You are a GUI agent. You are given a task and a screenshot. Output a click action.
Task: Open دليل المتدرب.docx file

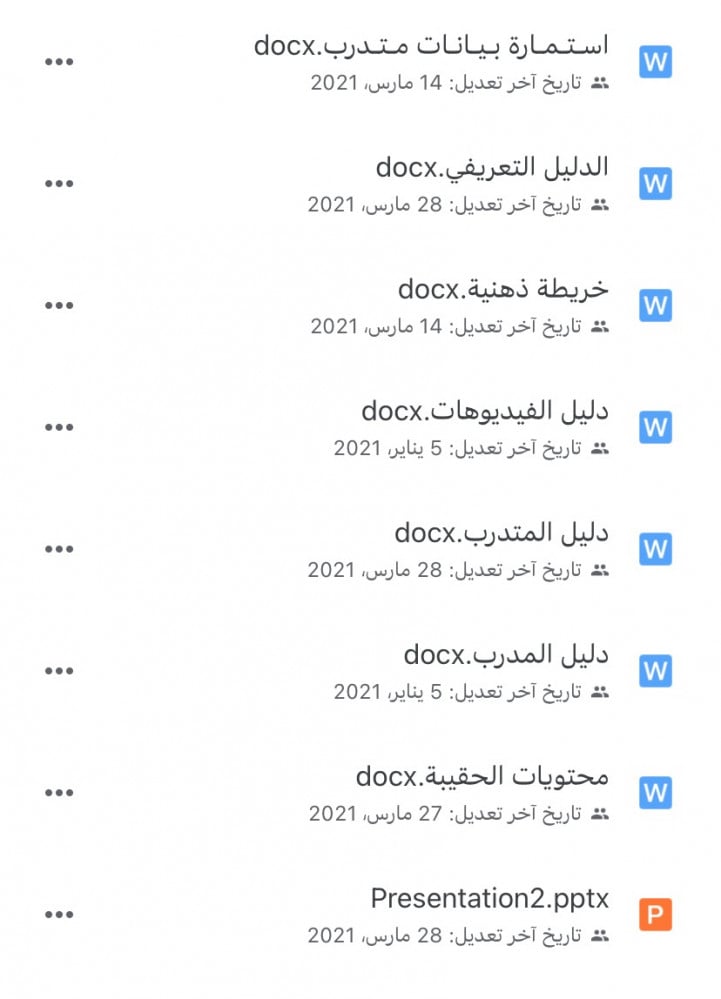pos(500,533)
